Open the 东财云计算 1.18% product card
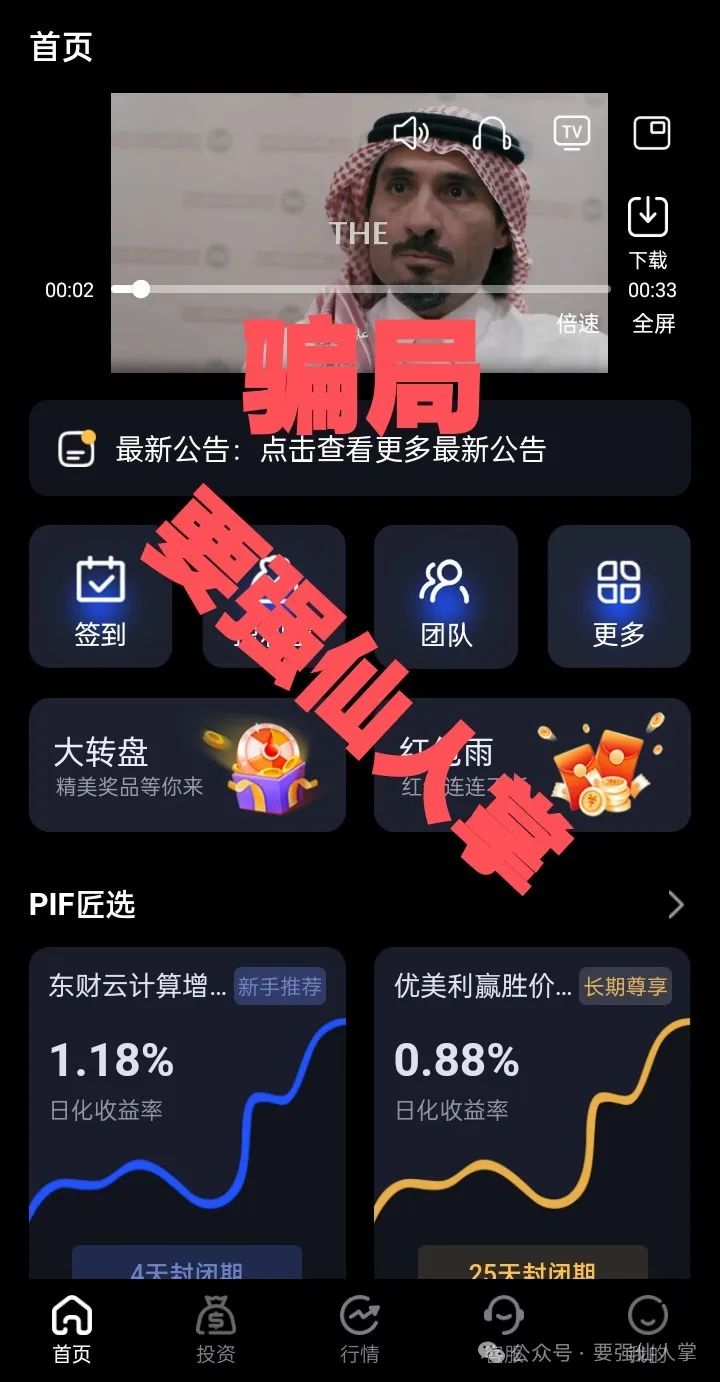Viewport: 720px width, 1382px height. coord(187,1100)
